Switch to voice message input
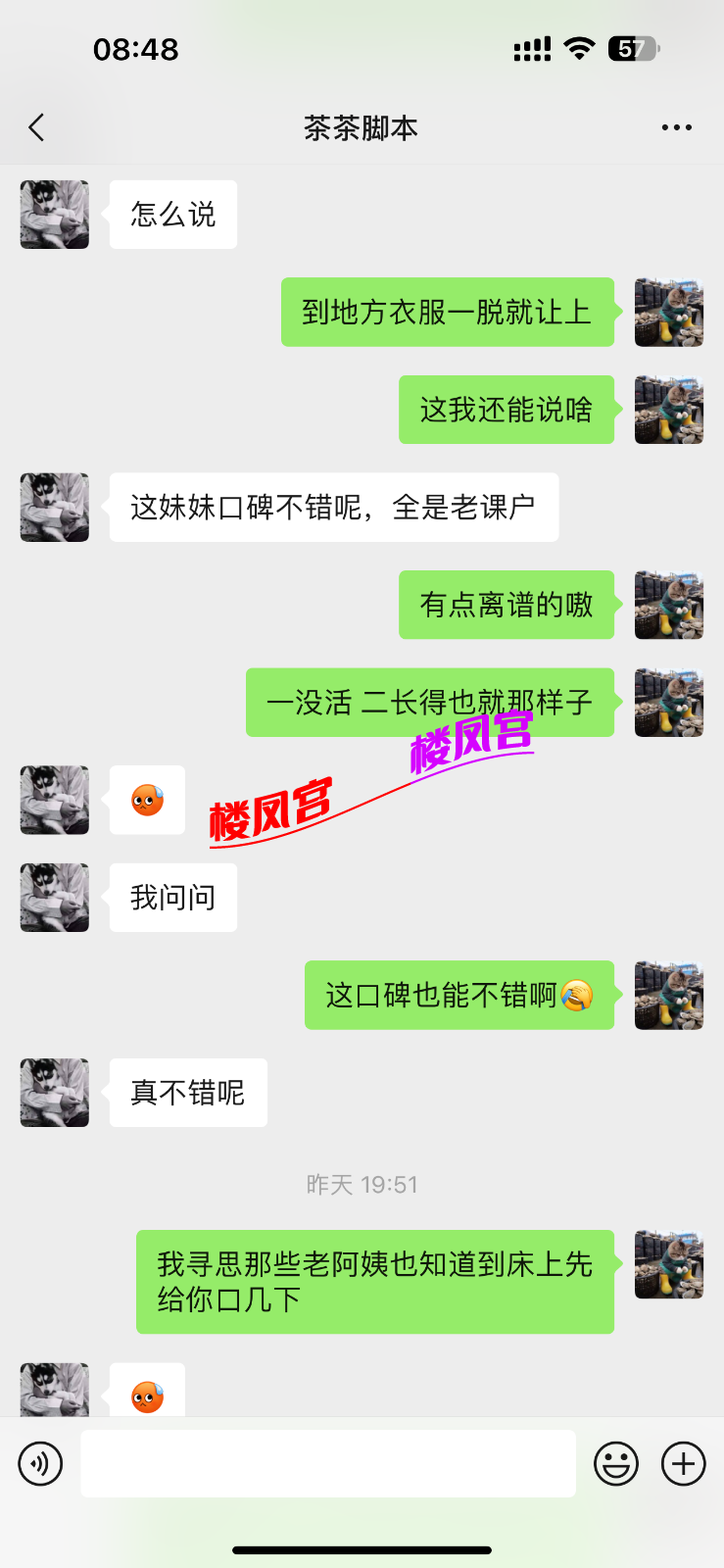The width and height of the screenshot is (724, 1568). pyautogui.click(x=40, y=1464)
